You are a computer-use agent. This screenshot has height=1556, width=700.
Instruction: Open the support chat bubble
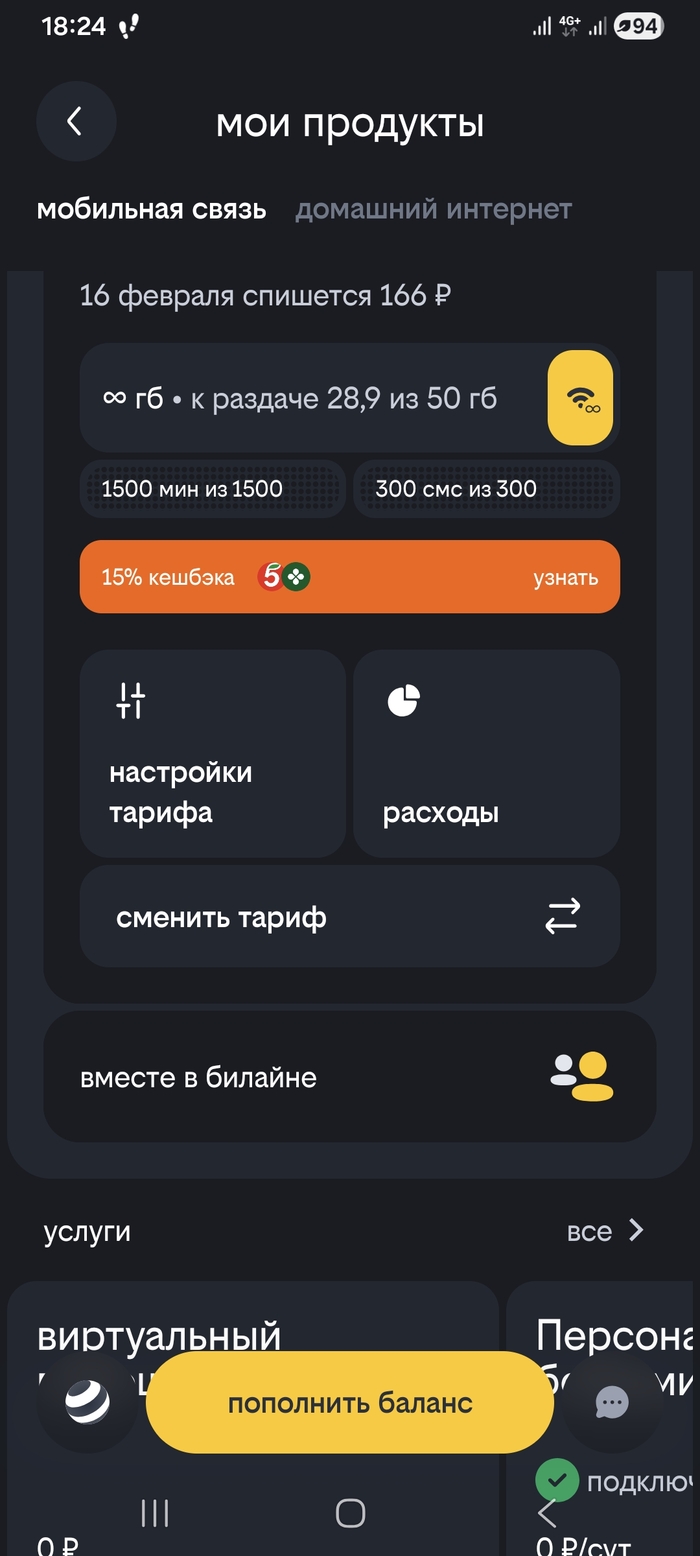611,1403
